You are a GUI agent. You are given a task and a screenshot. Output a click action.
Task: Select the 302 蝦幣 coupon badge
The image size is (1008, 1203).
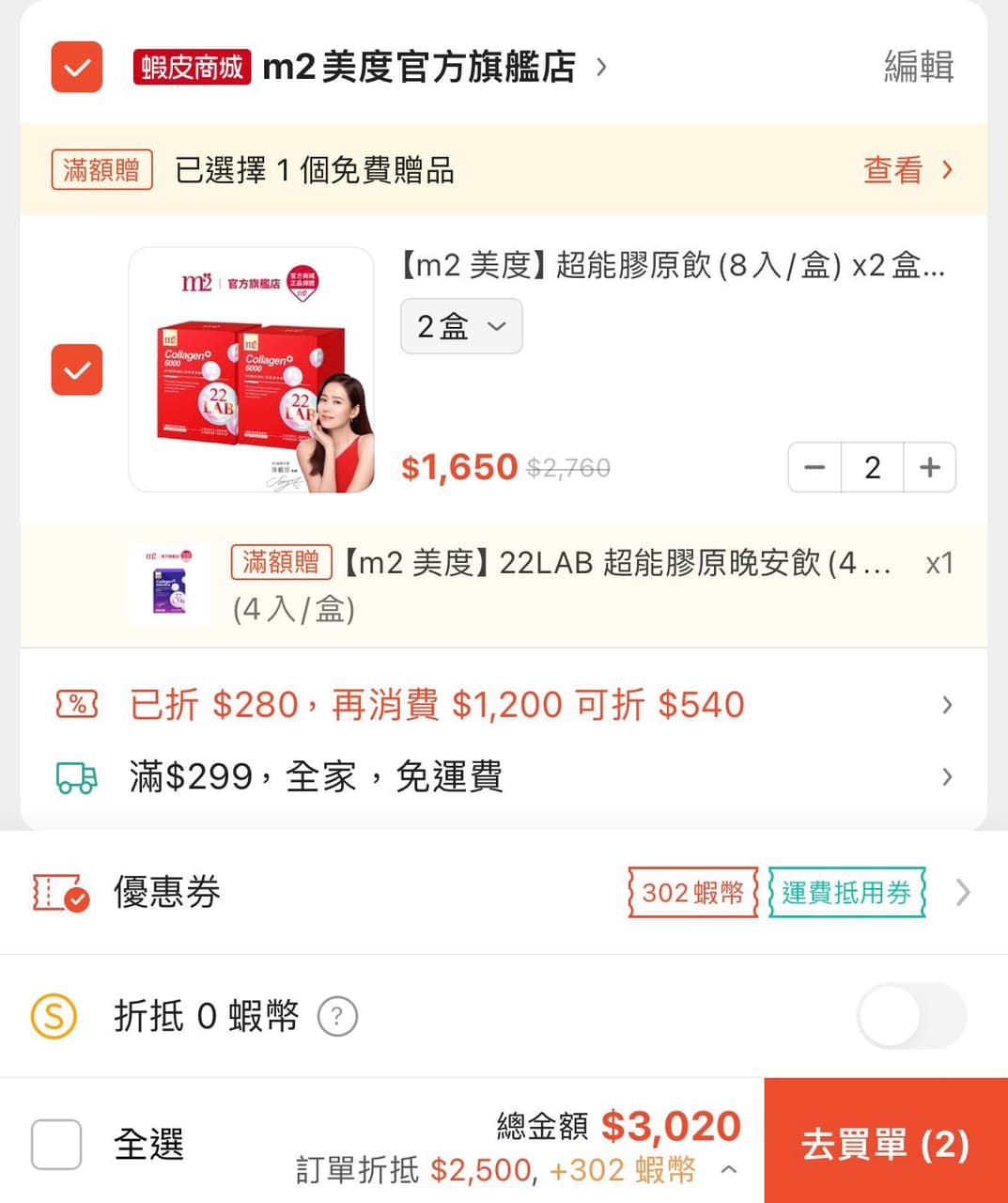(x=690, y=894)
